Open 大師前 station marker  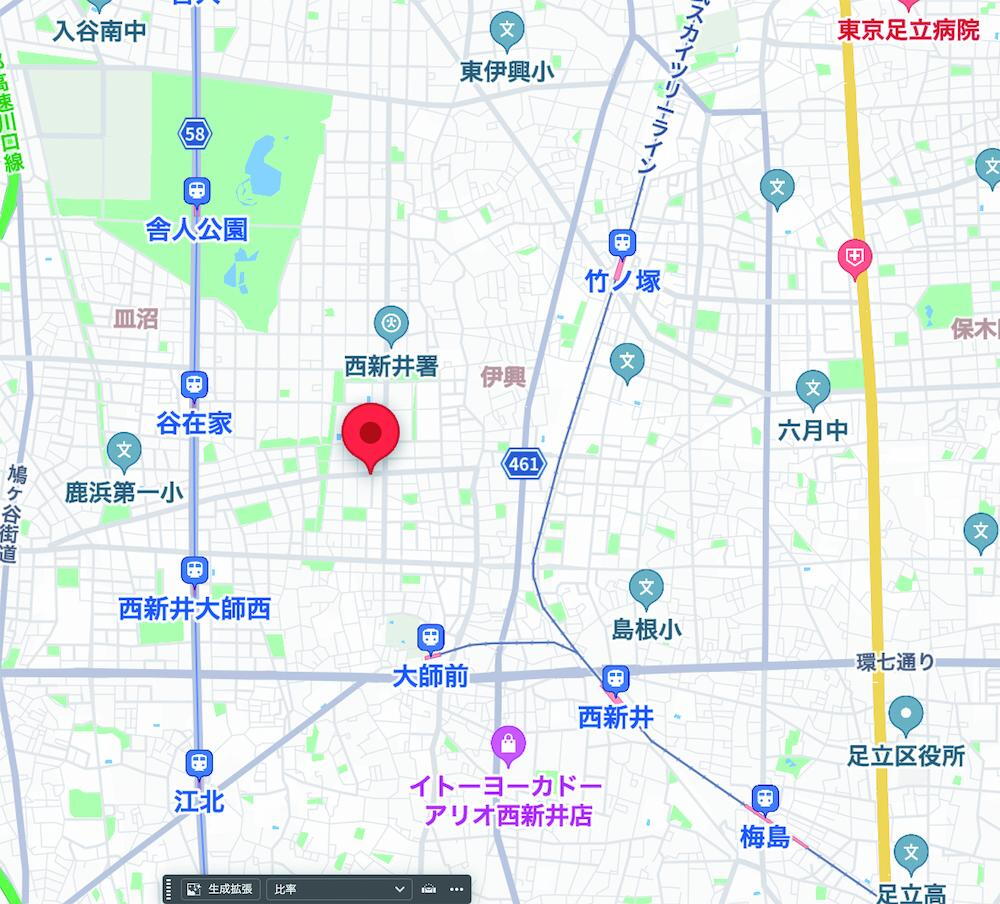(431, 637)
